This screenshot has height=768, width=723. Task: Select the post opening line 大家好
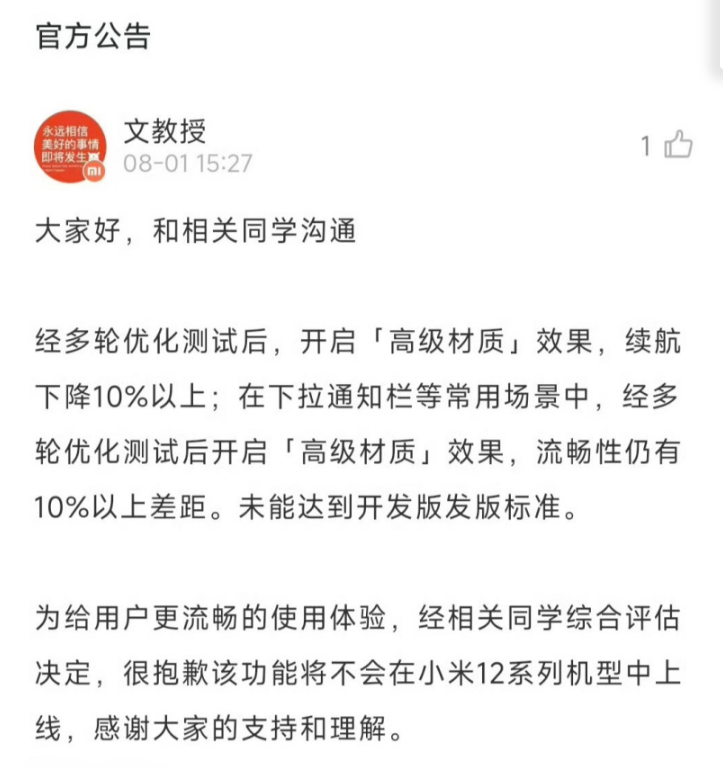pyautogui.click(x=70, y=226)
